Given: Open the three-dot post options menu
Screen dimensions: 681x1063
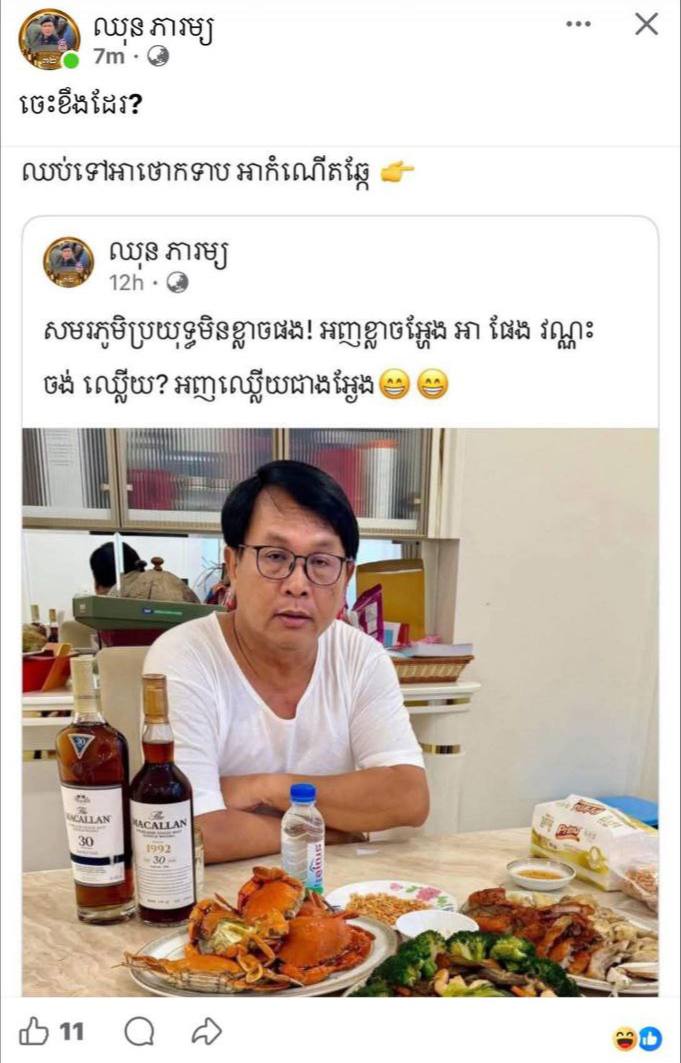Looking at the screenshot, I should coord(578,24).
